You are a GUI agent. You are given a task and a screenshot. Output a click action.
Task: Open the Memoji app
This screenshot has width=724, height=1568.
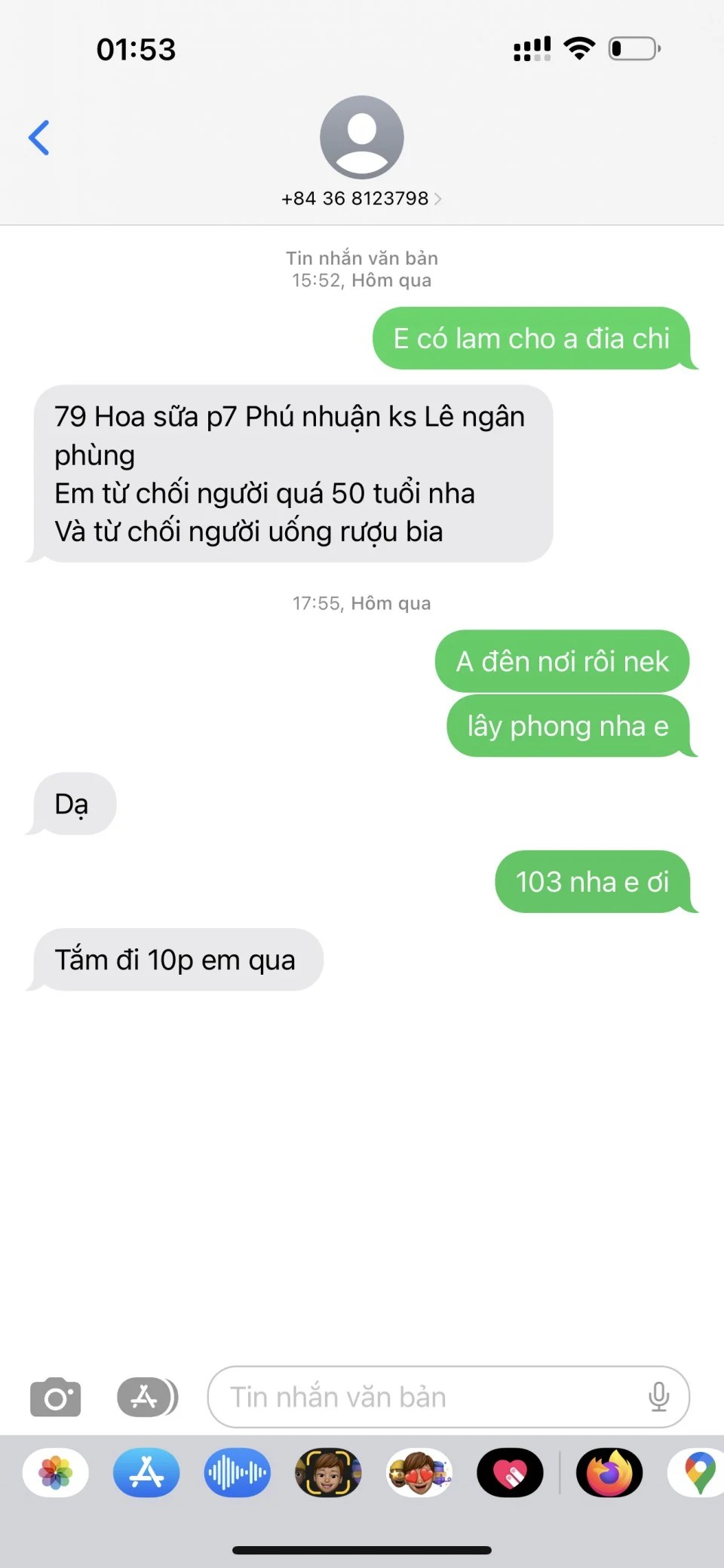[328, 1472]
